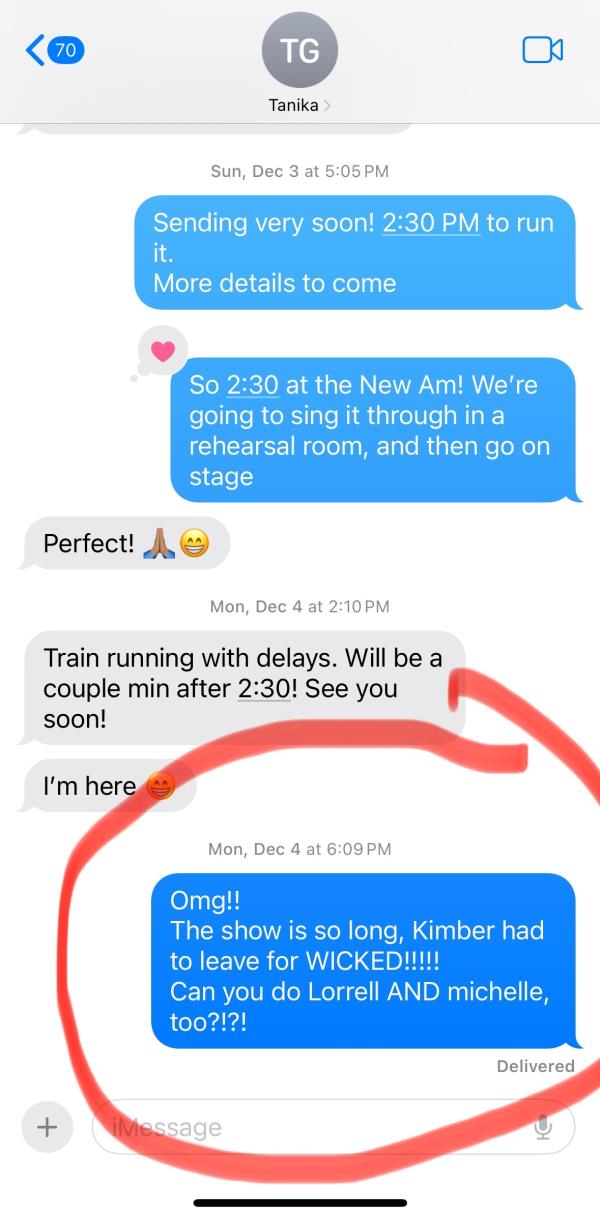Screen dimensions: 600x1219
Task: Tap the underlined 2:30 PM time link
Action: [430, 223]
